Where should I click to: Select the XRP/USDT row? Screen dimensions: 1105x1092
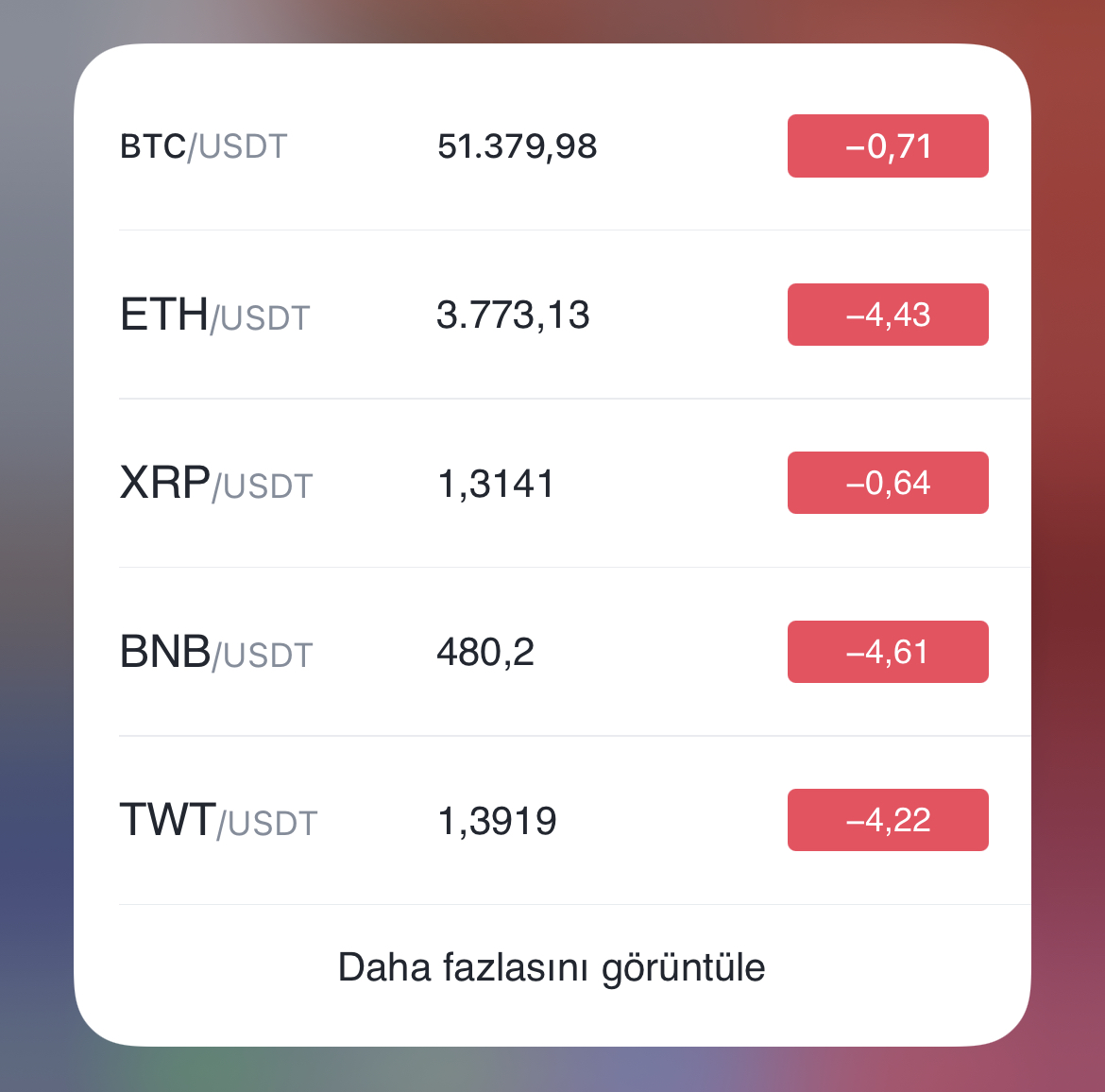(552, 483)
